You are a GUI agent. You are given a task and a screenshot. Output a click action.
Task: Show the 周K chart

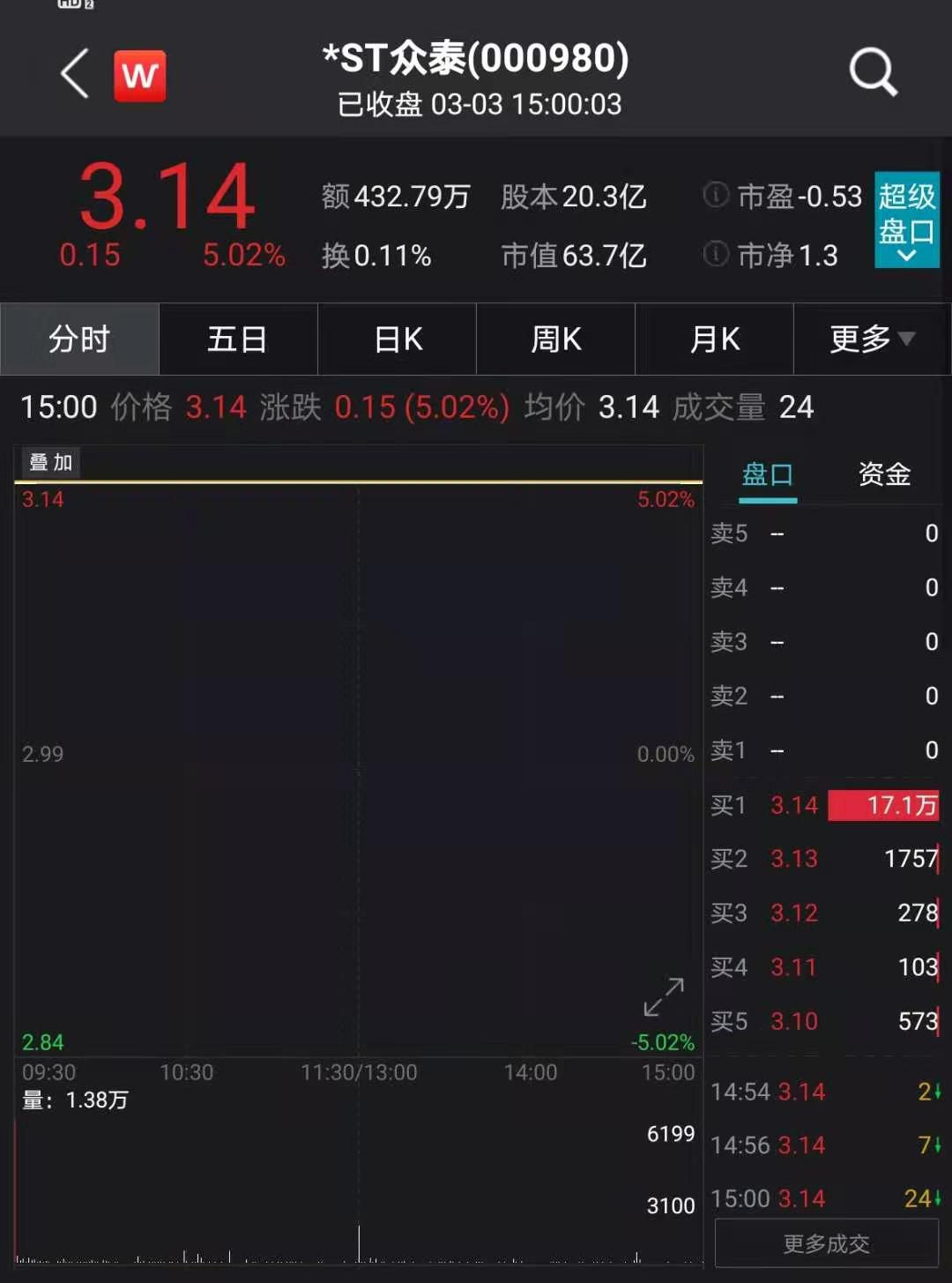555,339
